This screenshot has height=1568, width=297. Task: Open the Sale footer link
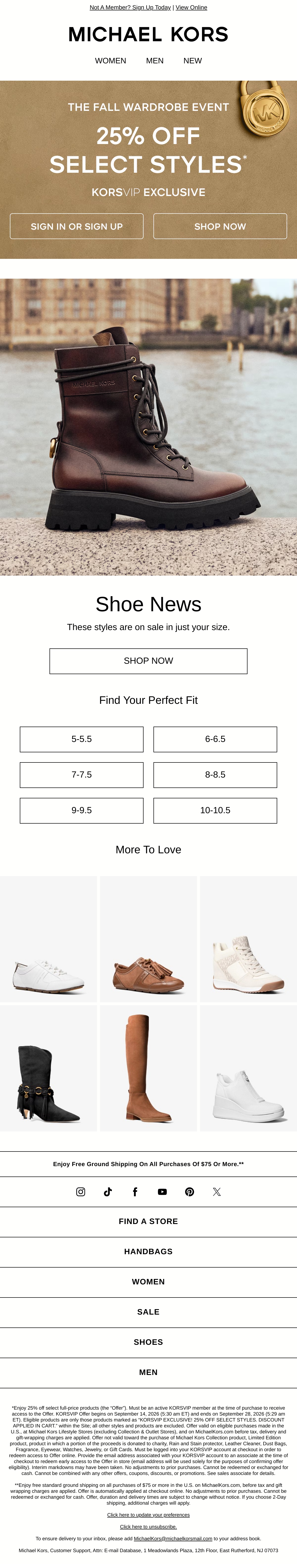pyautogui.click(x=148, y=1312)
